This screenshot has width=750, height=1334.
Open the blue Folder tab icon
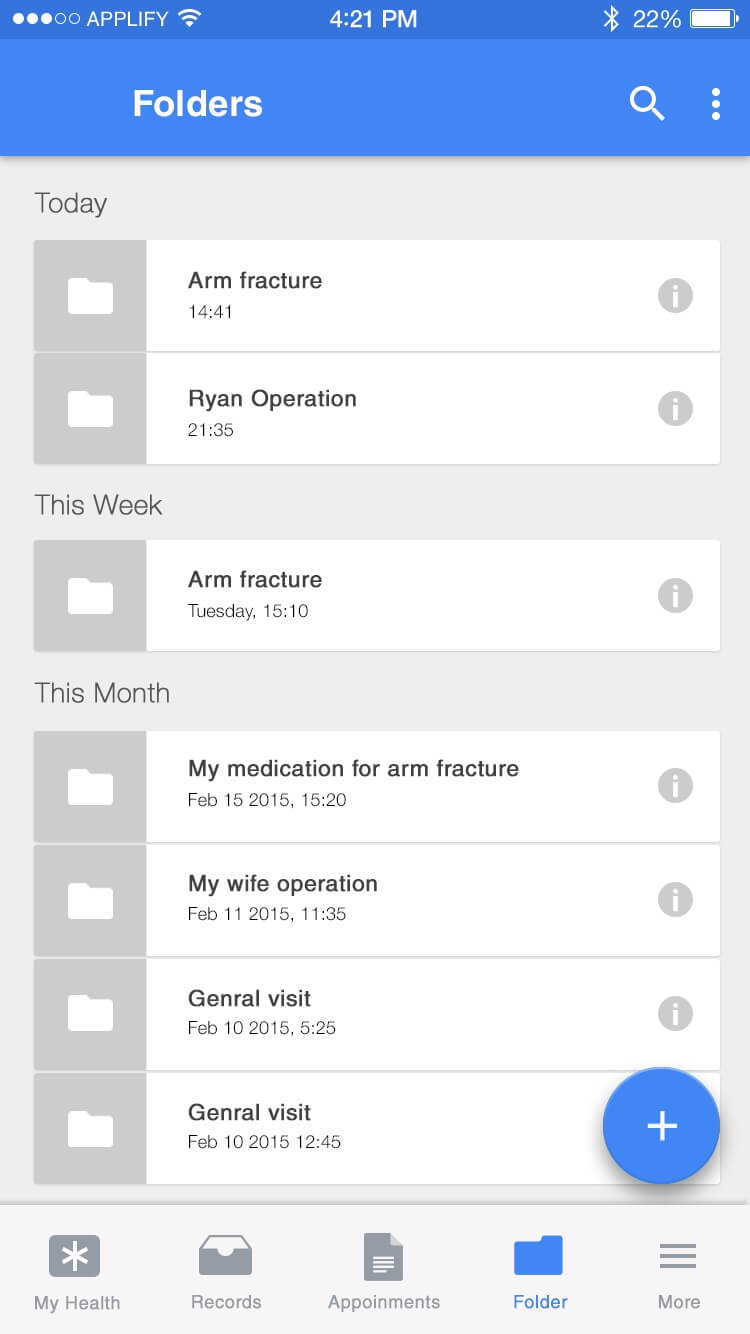(538, 1251)
